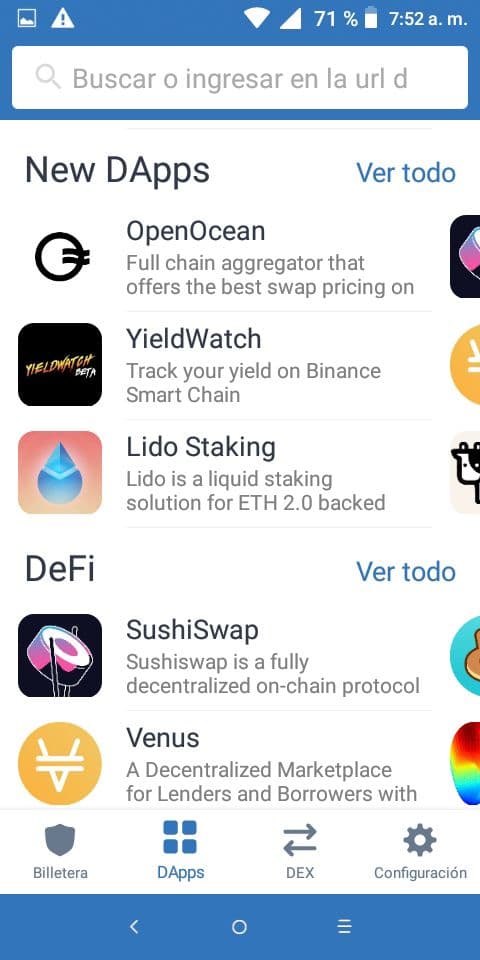Switch to the Billetera tab
480x960 pixels.
click(60, 852)
